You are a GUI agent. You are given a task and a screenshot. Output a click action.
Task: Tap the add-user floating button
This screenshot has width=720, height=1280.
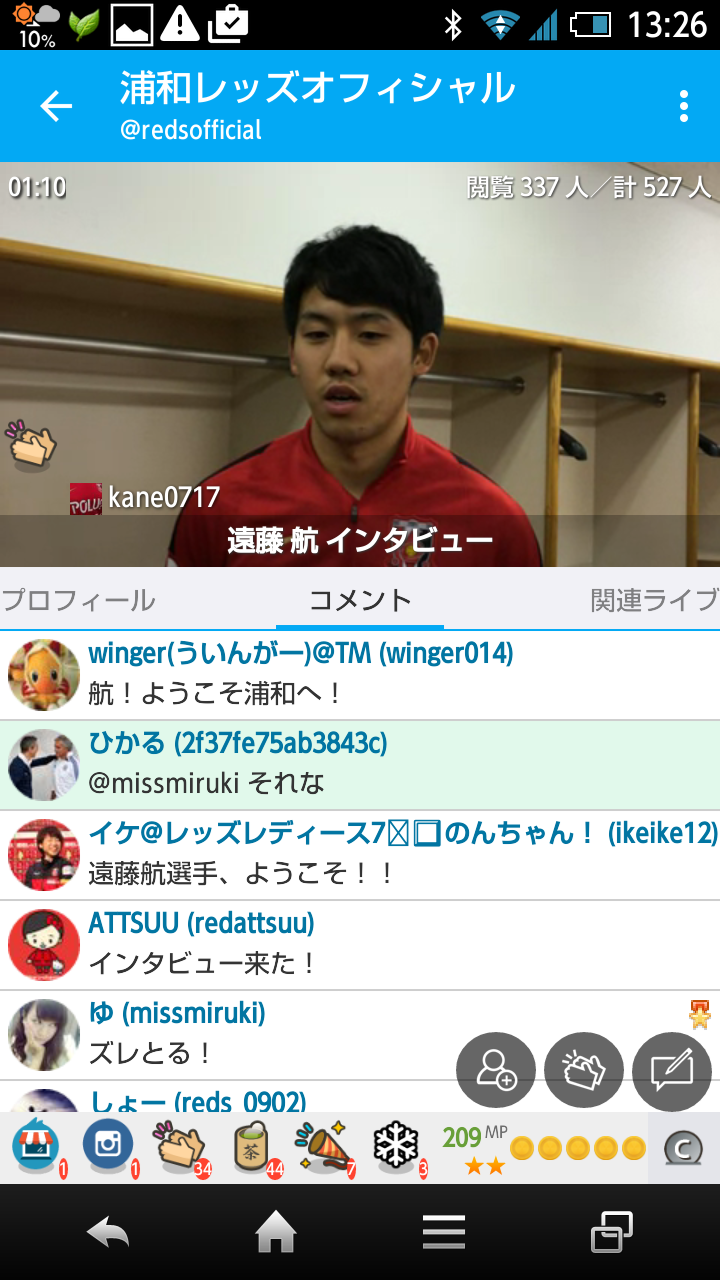[496, 1071]
